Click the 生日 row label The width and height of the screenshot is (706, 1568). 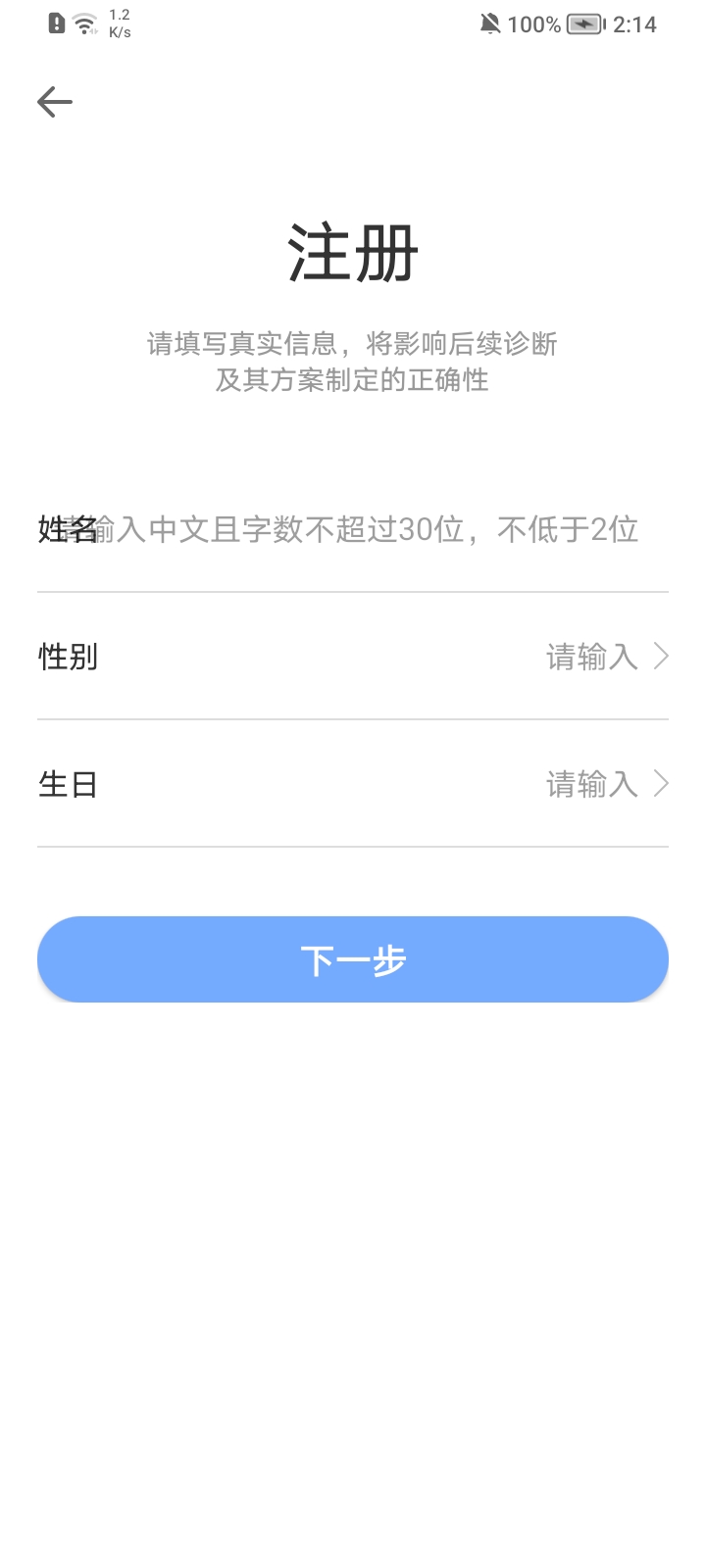pyautogui.click(x=67, y=784)
